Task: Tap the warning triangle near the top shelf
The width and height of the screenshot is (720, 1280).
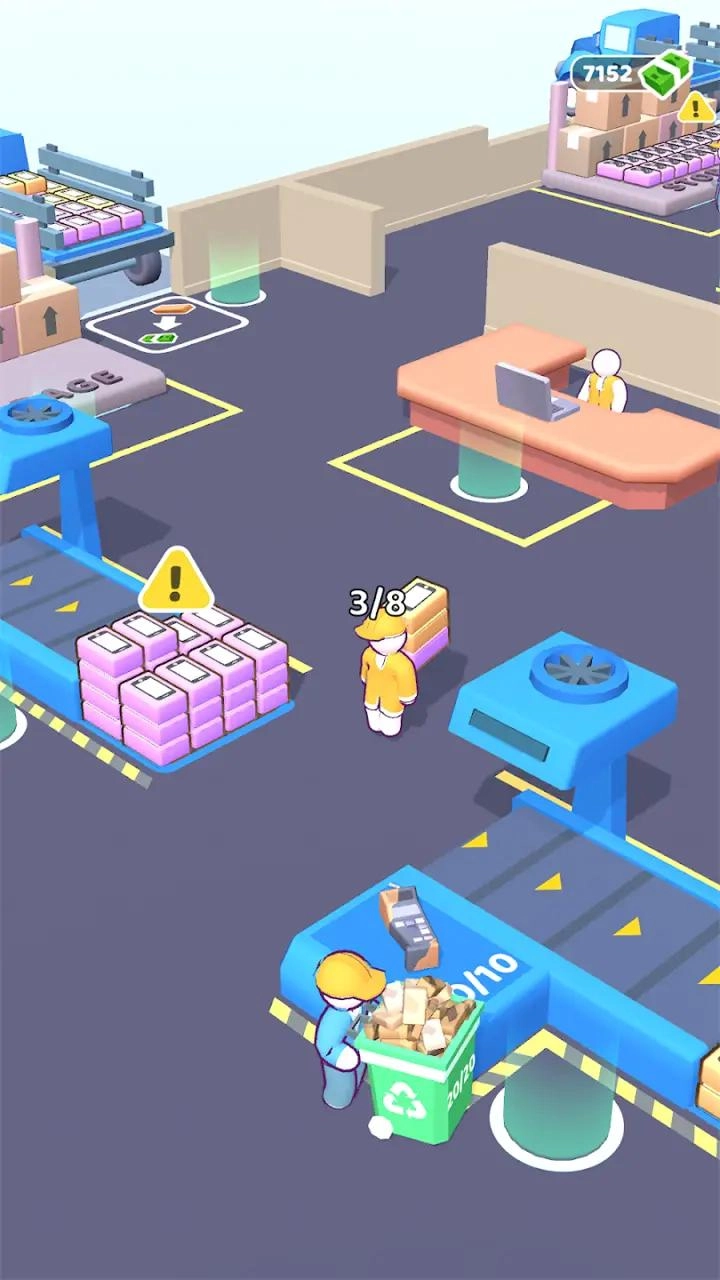Action: 696,105
